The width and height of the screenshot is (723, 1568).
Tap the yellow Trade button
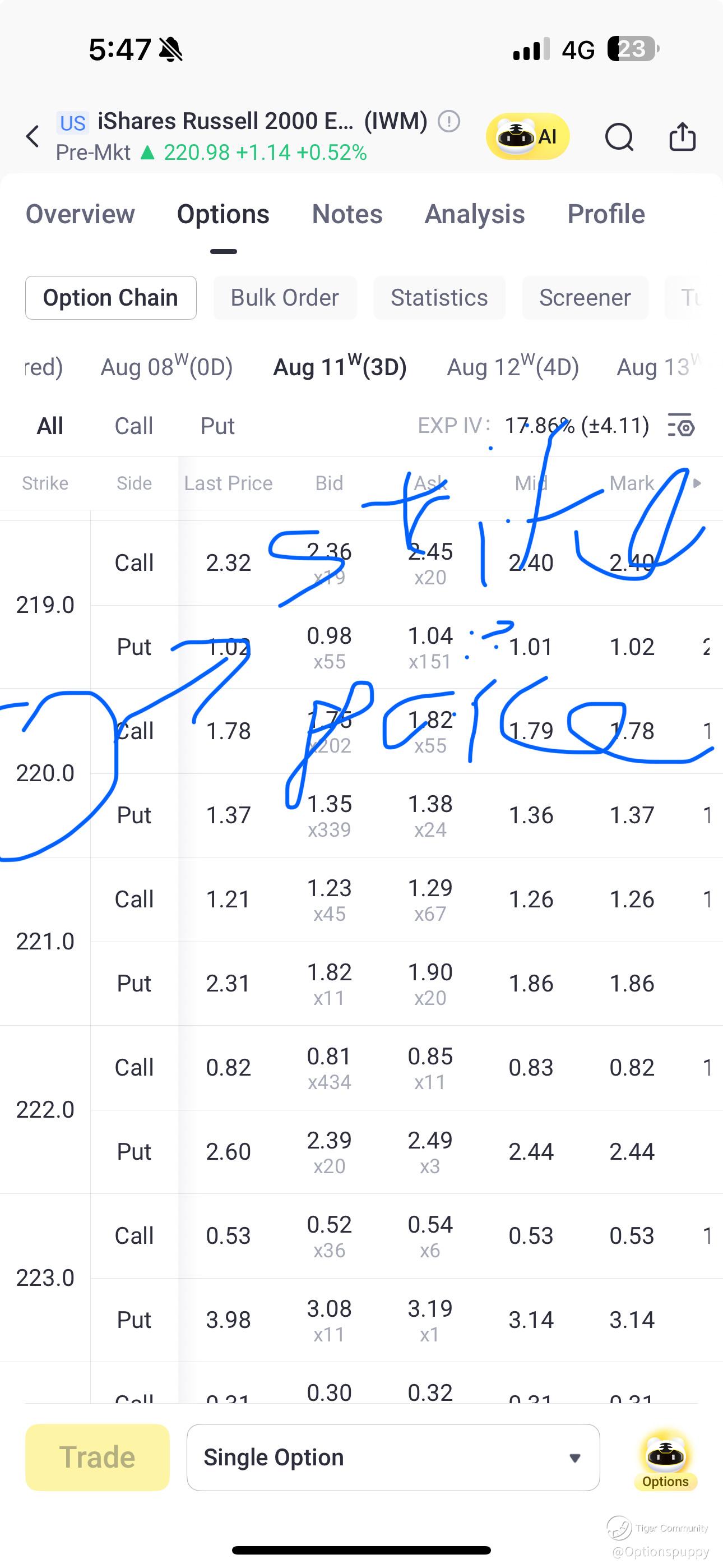pos(98,1457)
